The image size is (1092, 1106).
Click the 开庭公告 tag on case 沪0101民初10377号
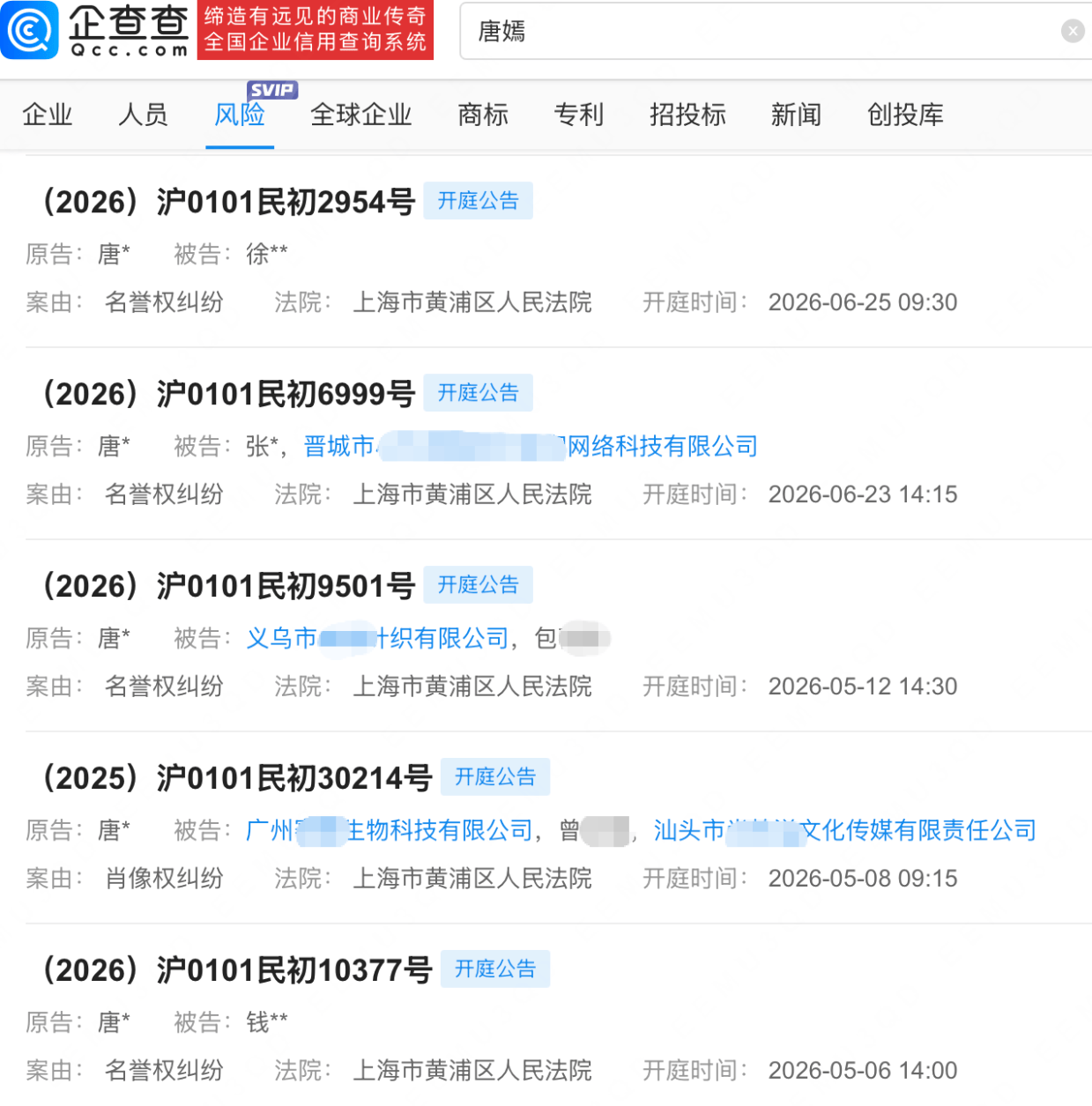click(x=494, y=969)
